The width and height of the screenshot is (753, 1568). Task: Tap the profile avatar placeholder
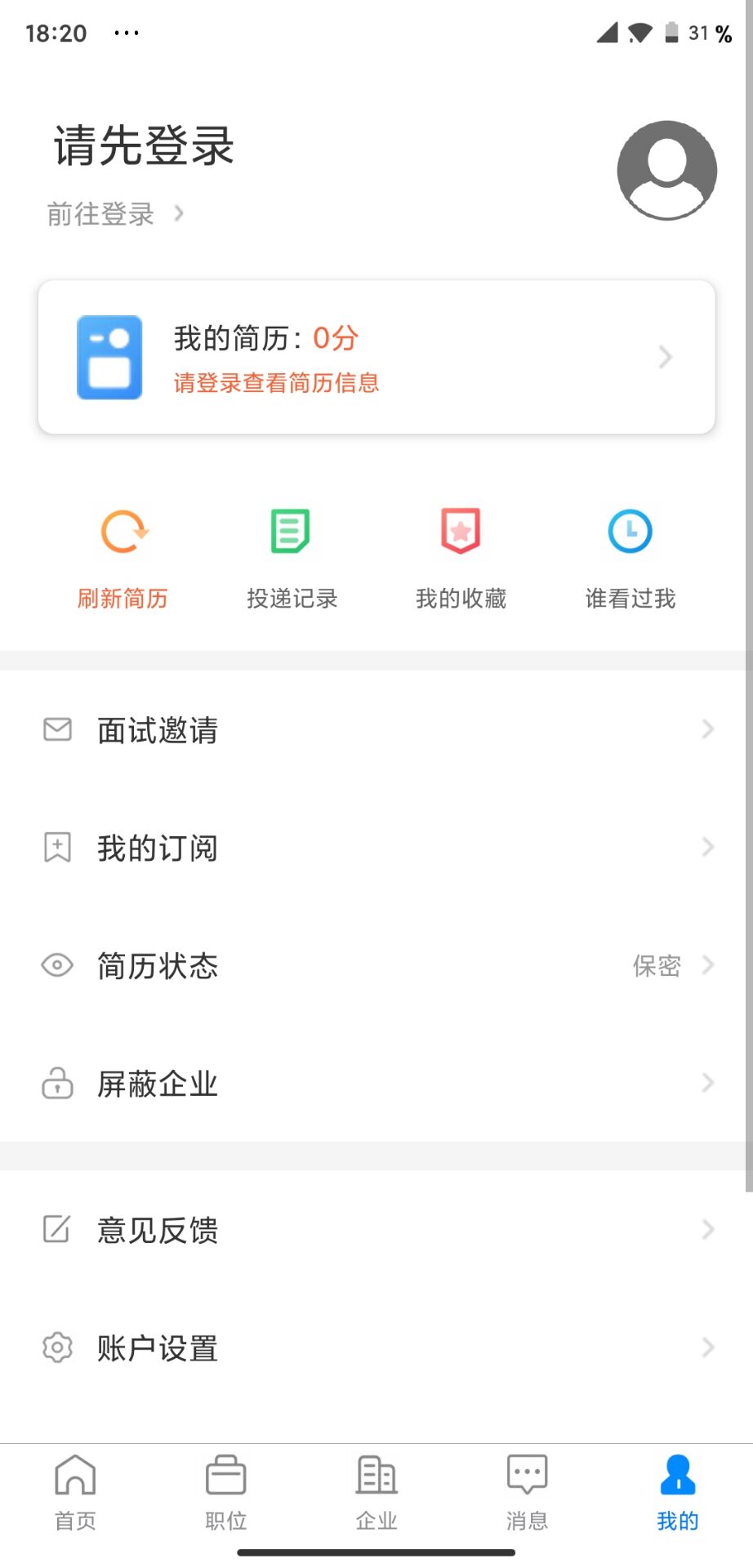tap(667, 169)
